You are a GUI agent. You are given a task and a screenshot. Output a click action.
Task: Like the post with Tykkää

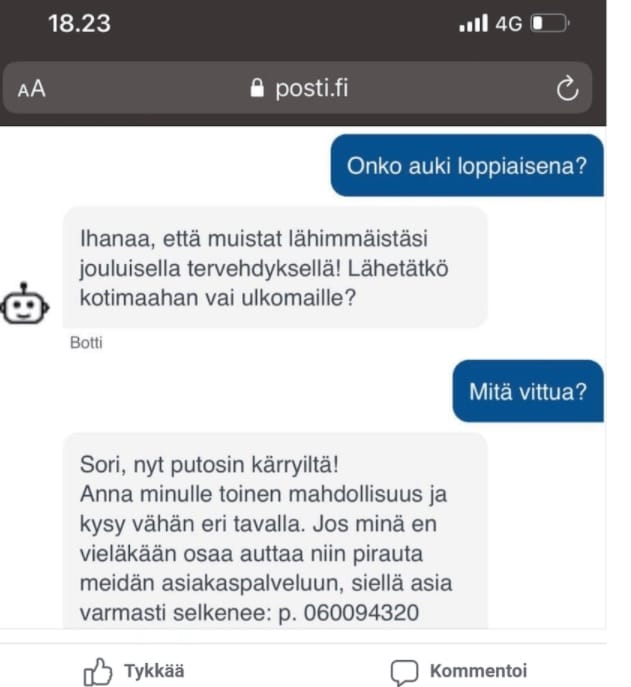click(135, 671)
